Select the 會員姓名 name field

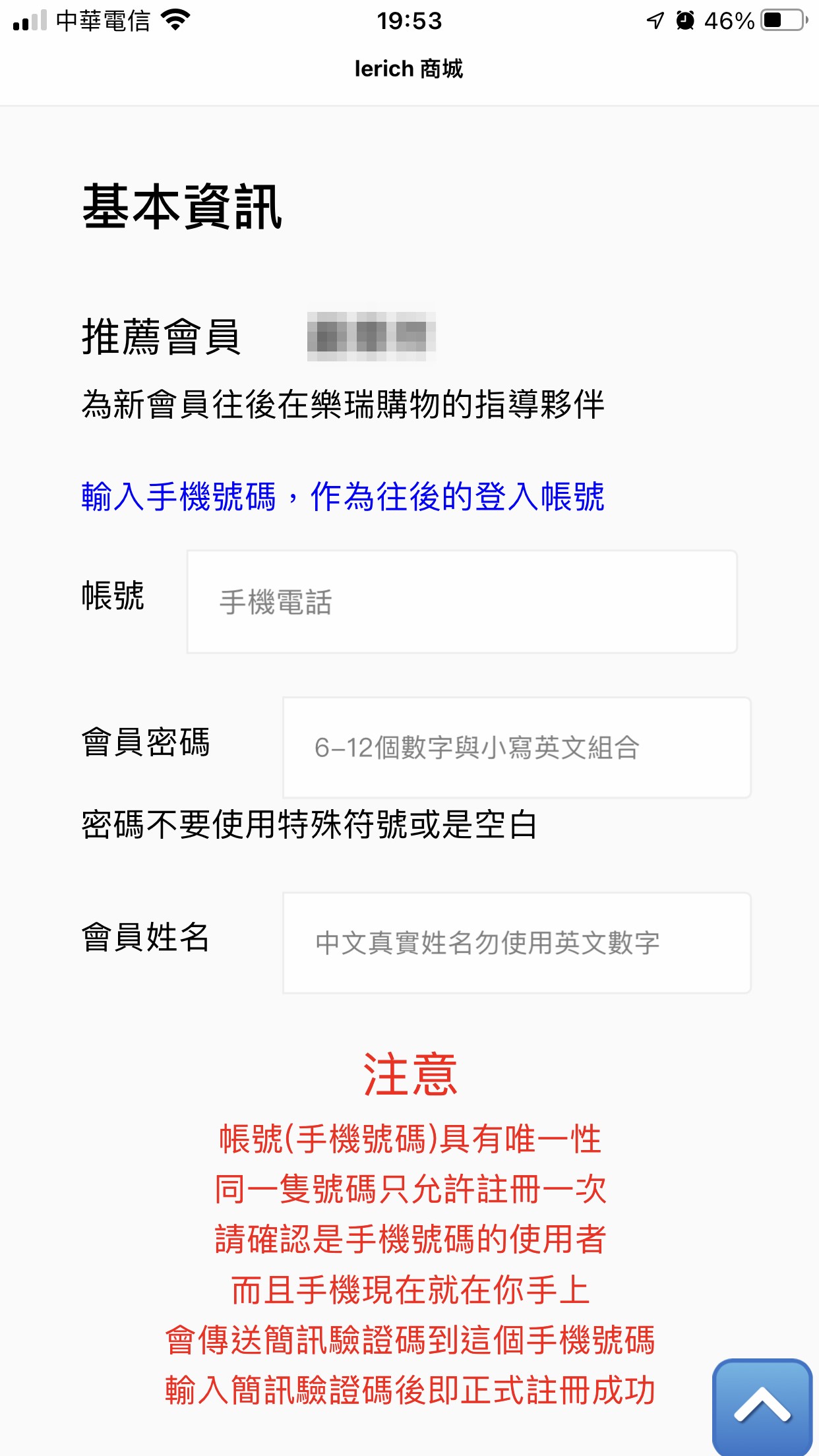click(x=516, y=943)
